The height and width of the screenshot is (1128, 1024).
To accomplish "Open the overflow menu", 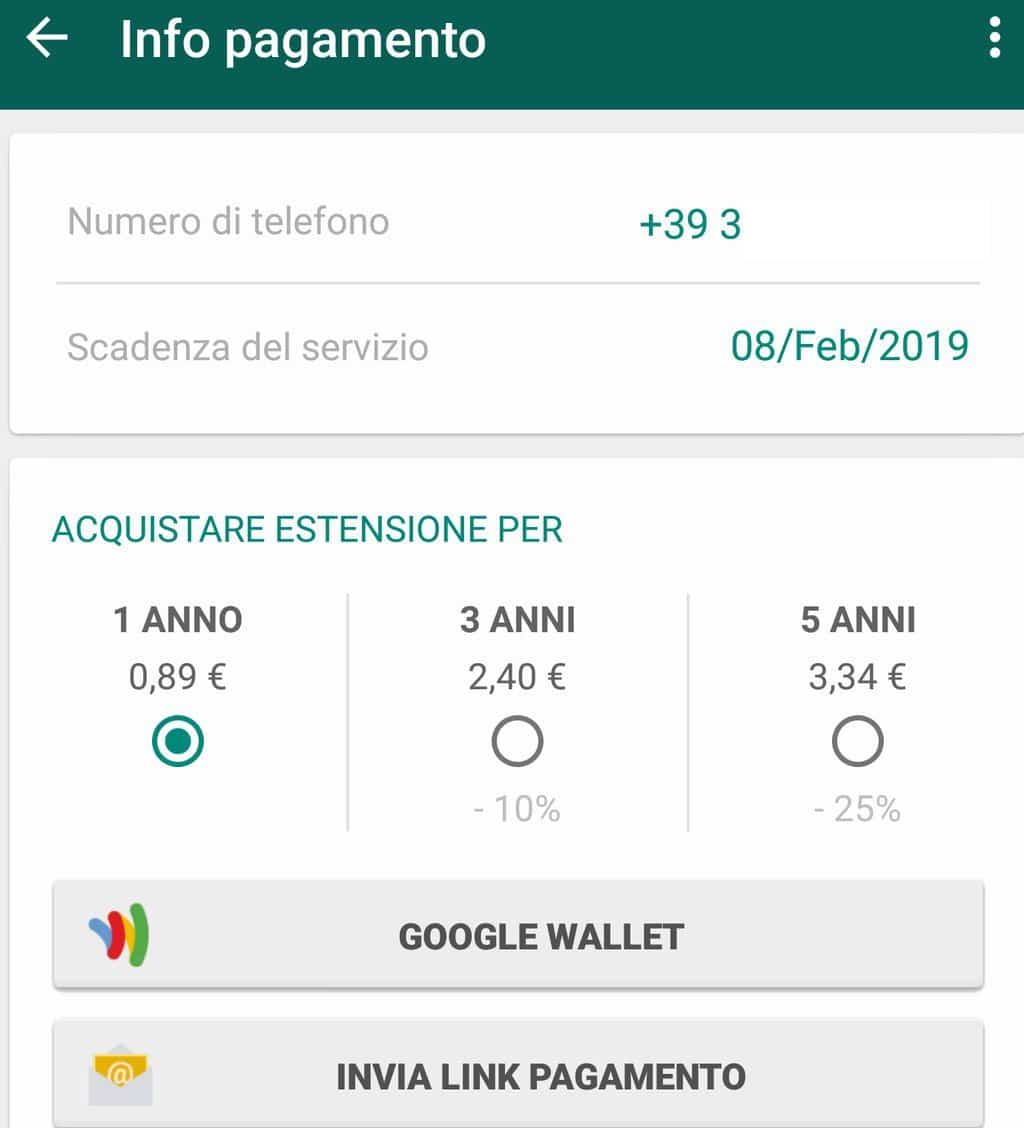I will 993,39.
